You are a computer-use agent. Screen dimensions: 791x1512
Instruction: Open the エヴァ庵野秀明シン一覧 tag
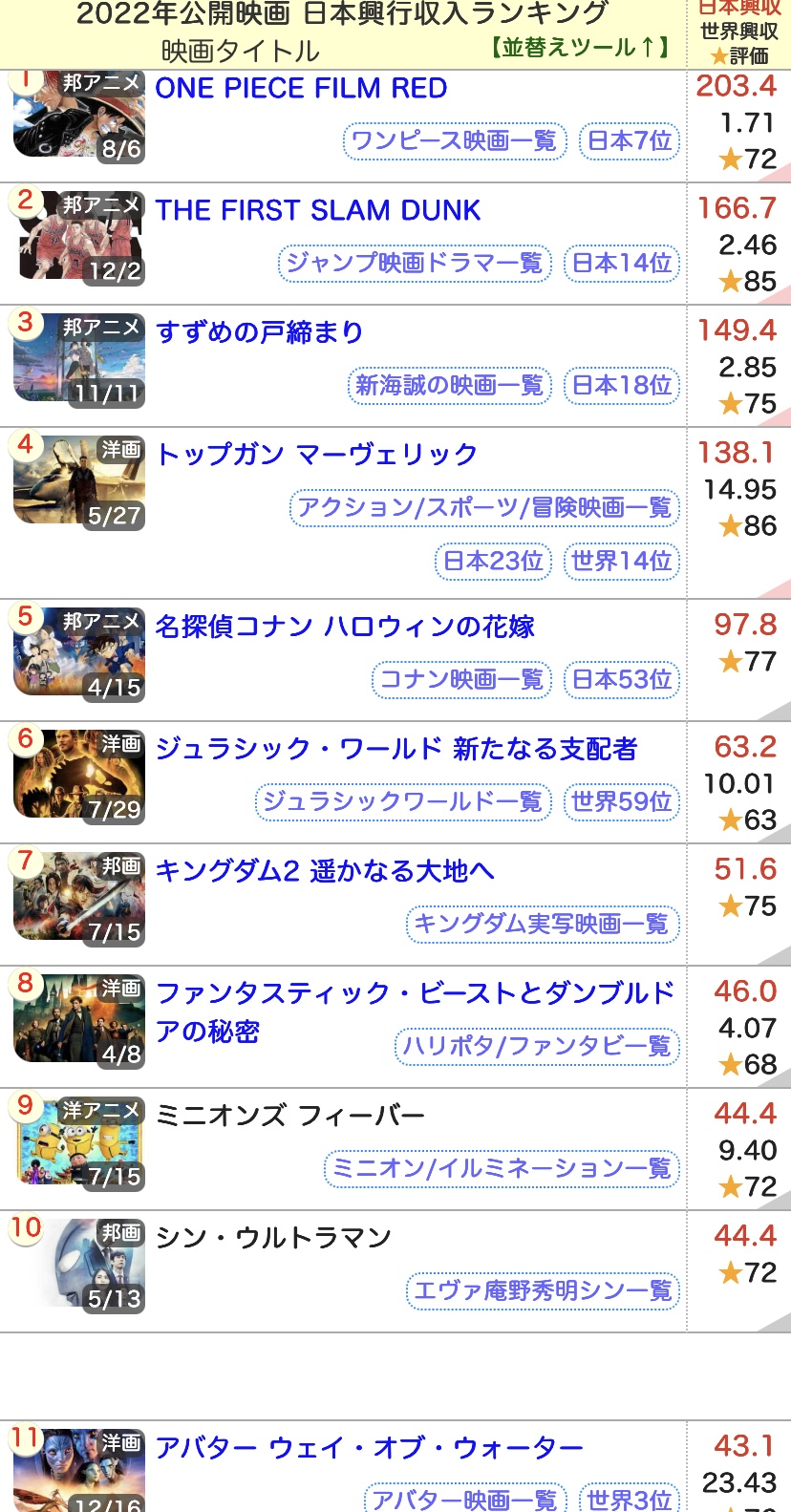point(543,1291)
